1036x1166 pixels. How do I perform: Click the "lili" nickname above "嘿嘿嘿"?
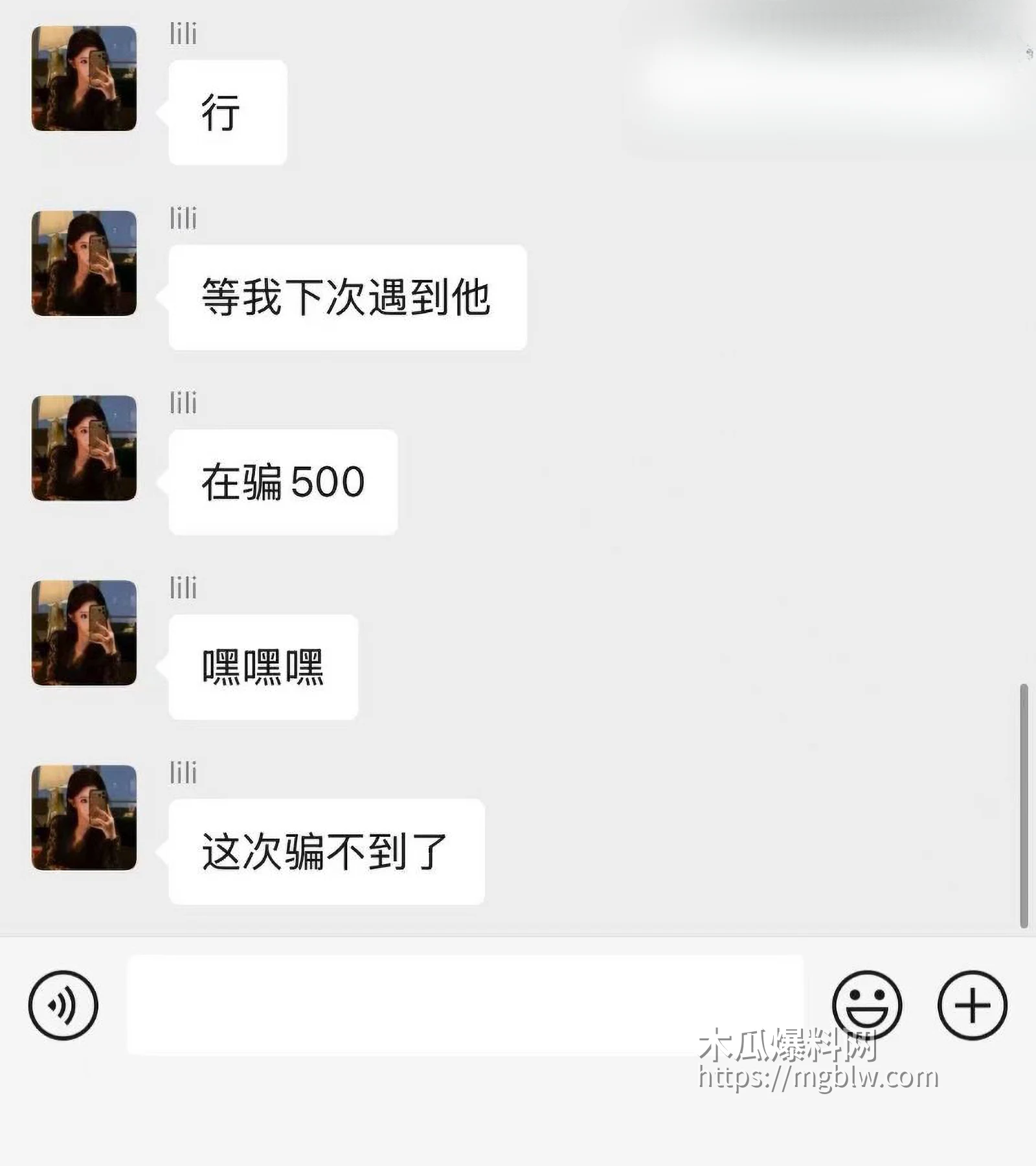coord(183,588)
